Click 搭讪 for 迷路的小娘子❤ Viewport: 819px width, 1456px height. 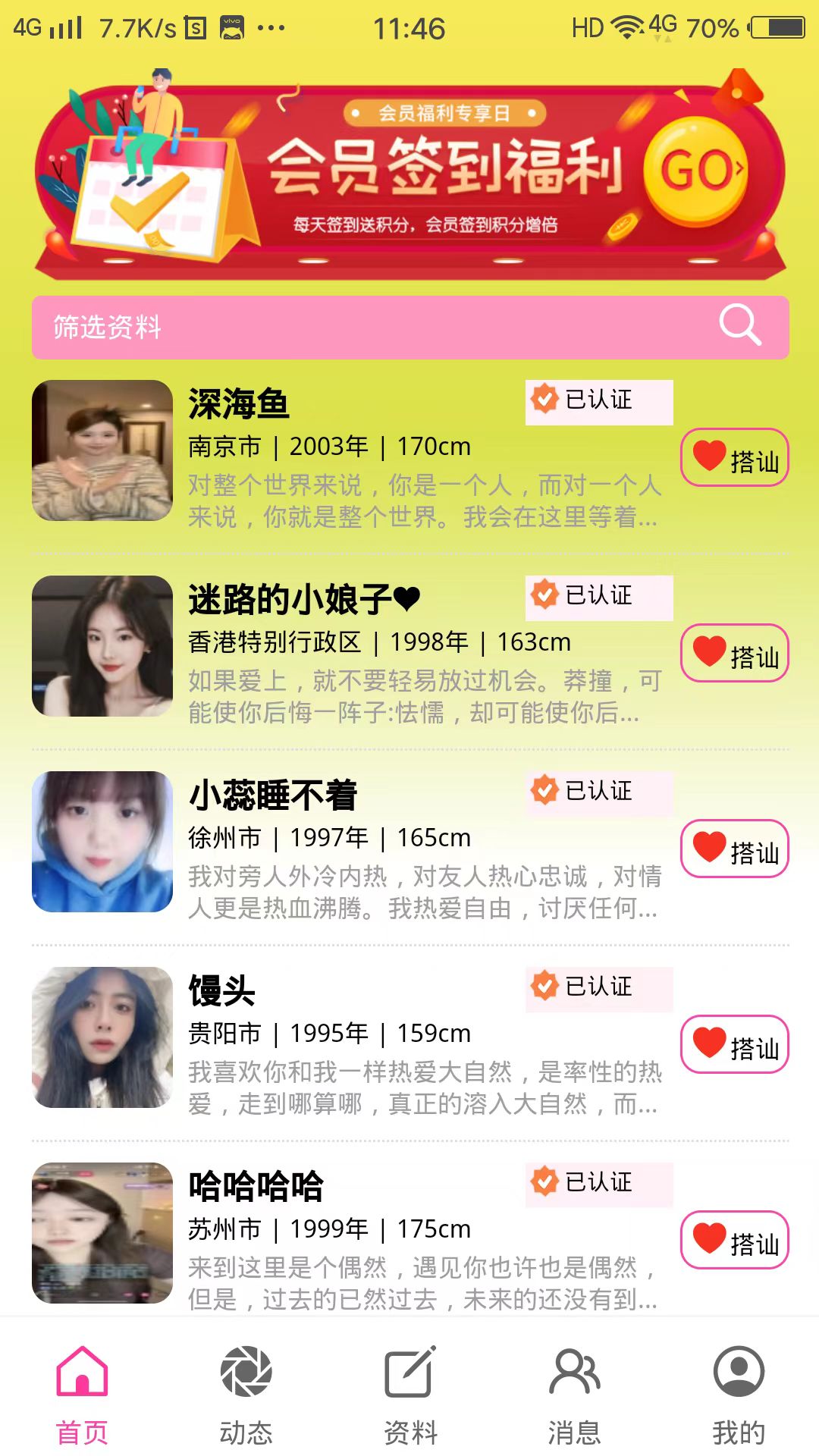coord(733,653)
